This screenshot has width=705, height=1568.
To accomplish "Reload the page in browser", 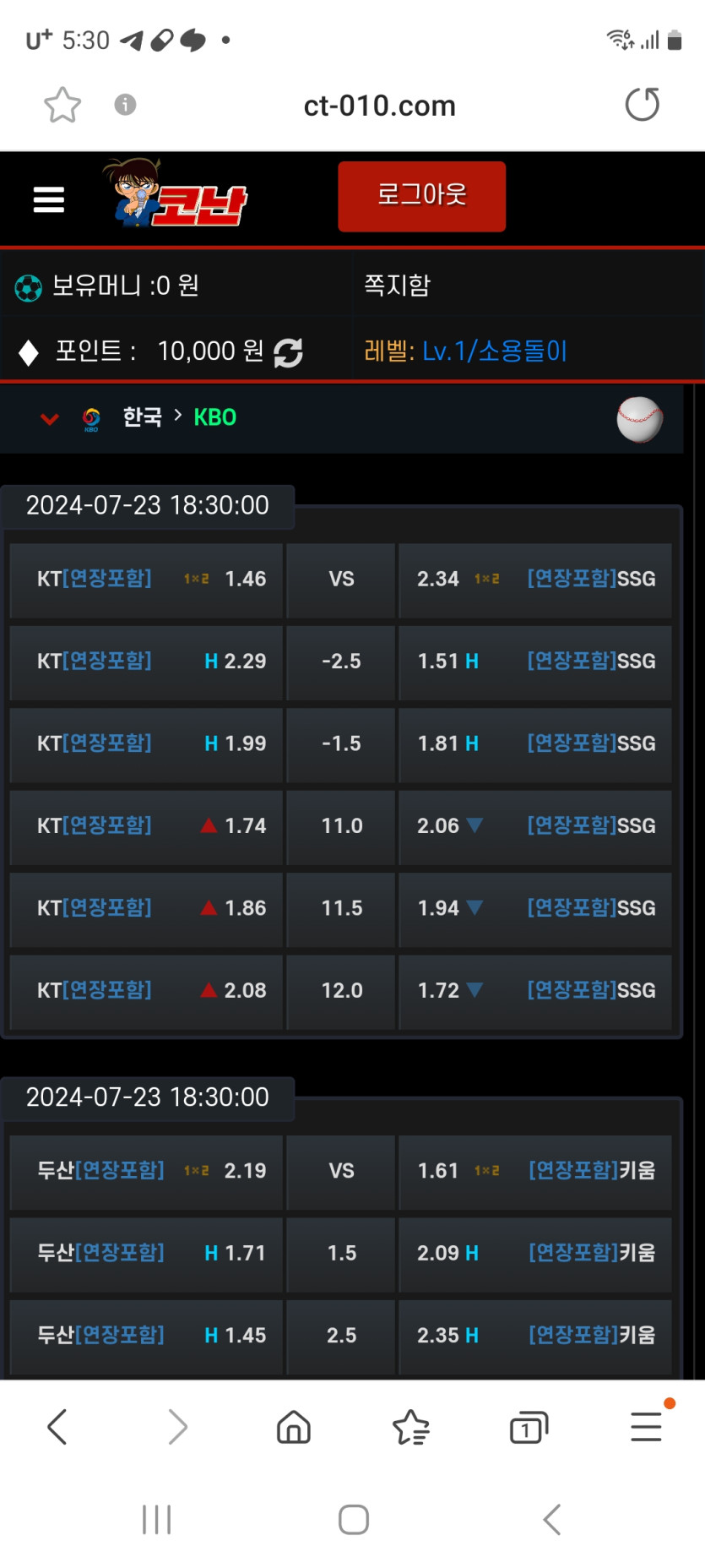I will tap(642, 105).
